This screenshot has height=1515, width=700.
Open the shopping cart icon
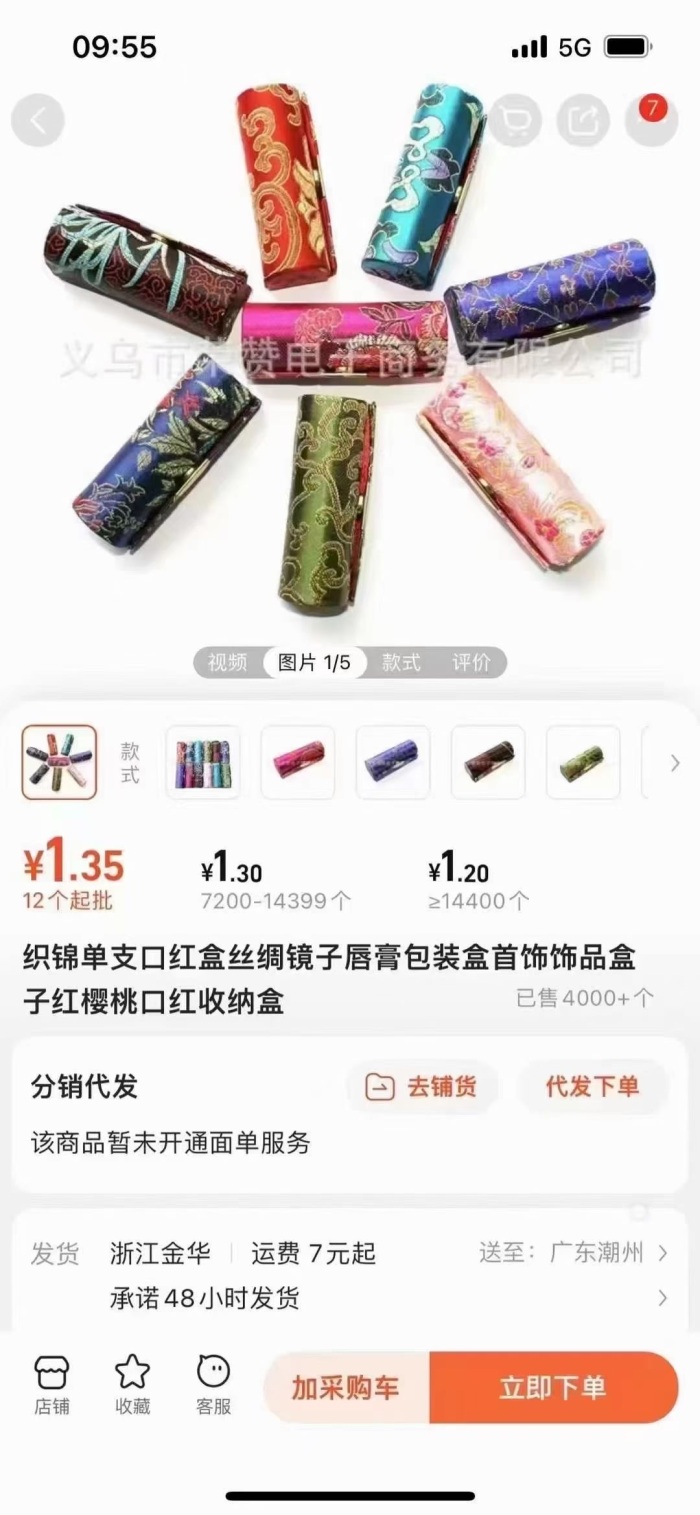click(x=516, y=121)
